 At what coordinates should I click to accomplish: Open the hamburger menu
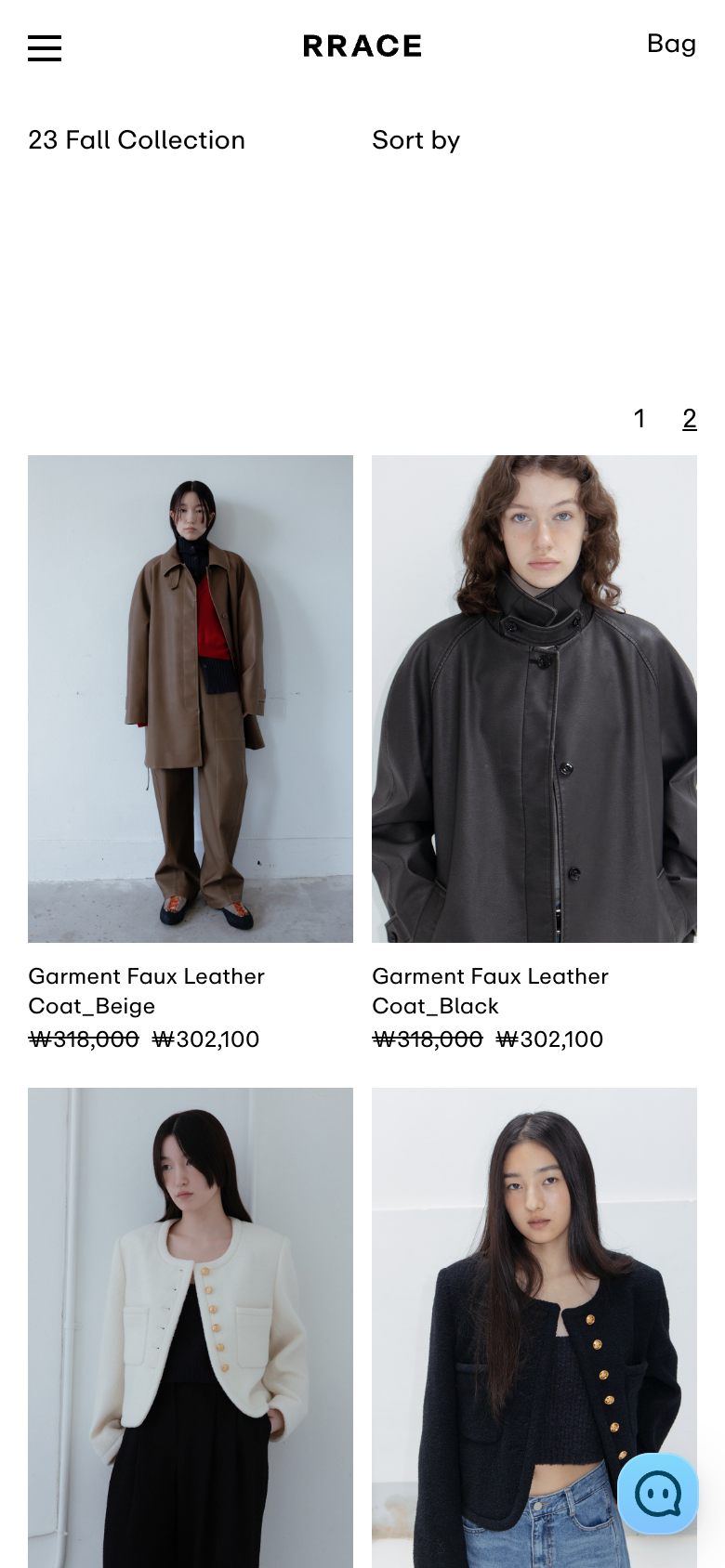[45, 48]
